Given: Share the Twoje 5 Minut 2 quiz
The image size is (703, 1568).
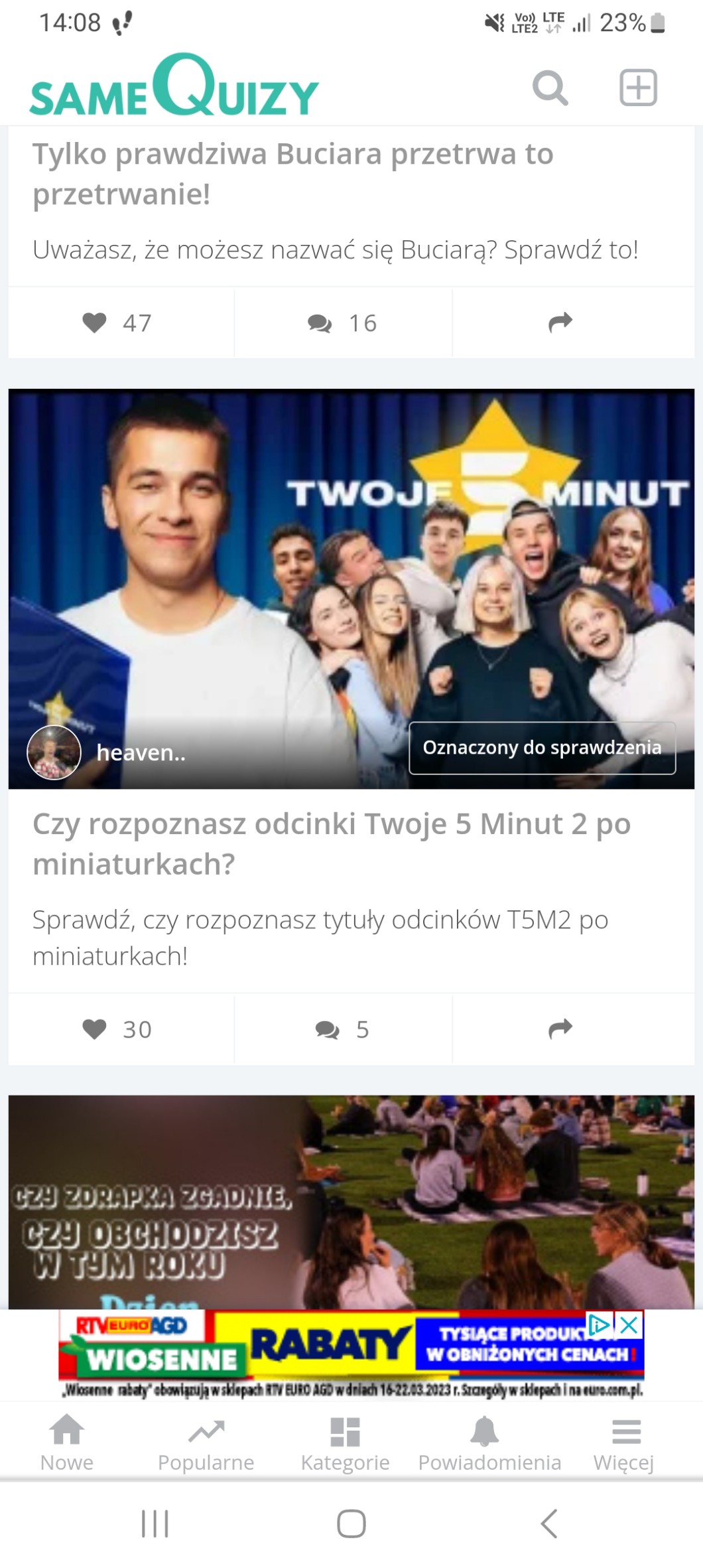Looking at the screenshot, I should point(560,1029).
